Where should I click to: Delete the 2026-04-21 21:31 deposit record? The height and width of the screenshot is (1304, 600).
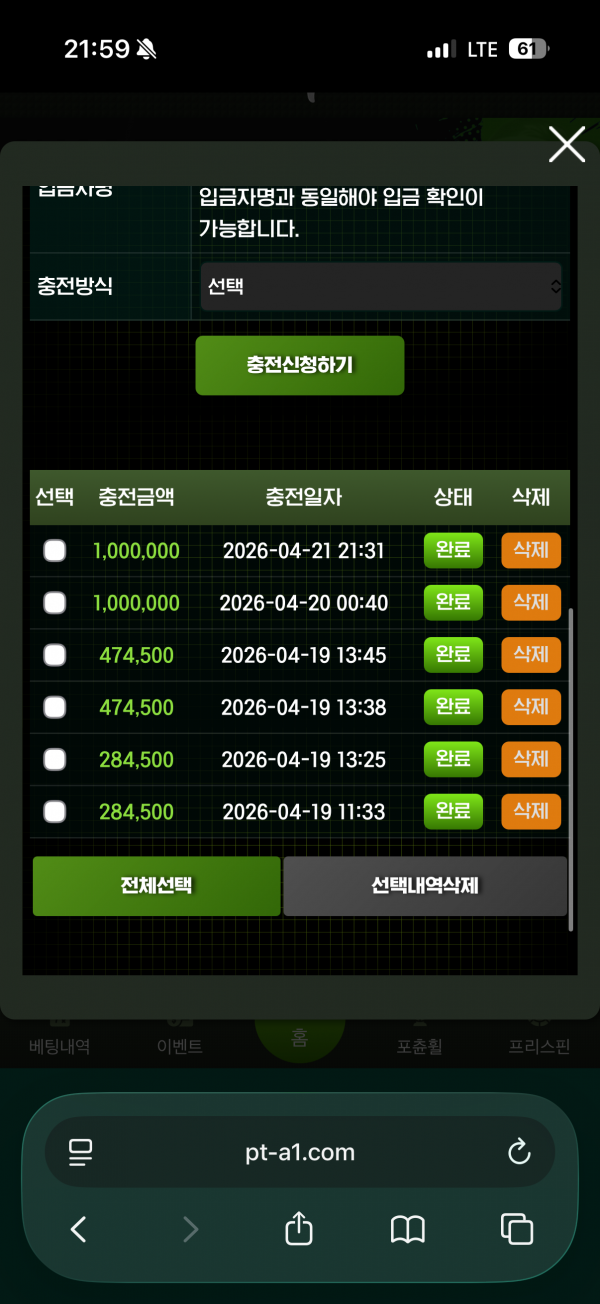click(x=530, y=550)
